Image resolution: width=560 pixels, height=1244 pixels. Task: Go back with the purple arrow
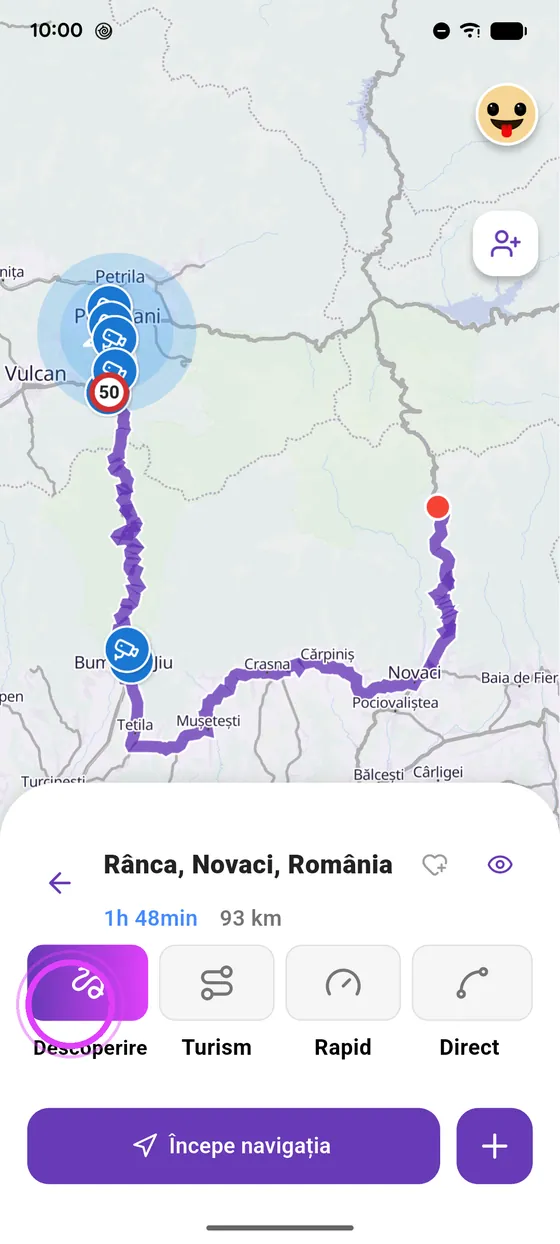click(60, 883)
